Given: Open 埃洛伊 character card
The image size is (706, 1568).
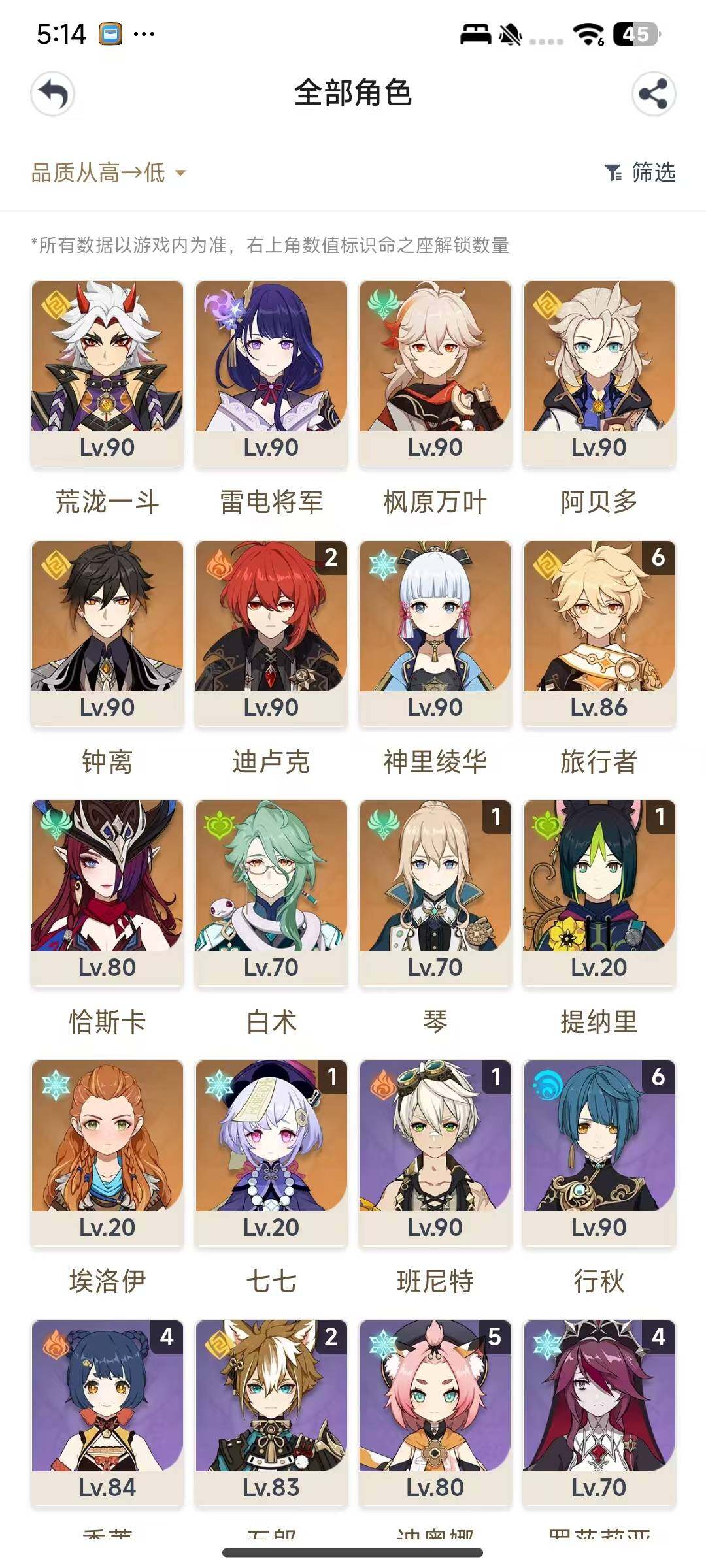Looking at the screenshot, I should [107, 1152].
